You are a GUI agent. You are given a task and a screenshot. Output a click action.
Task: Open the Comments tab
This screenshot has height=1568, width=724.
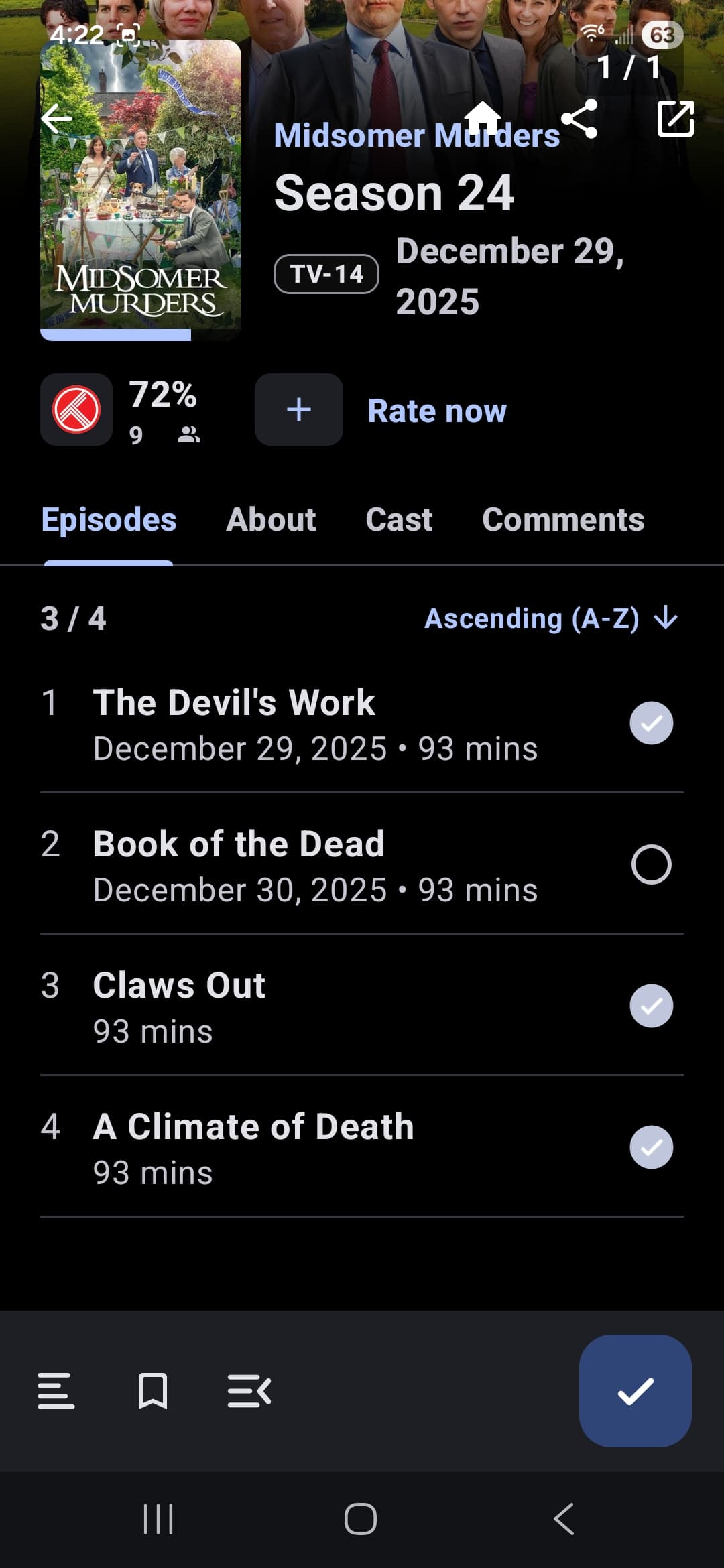click(563, 520)
